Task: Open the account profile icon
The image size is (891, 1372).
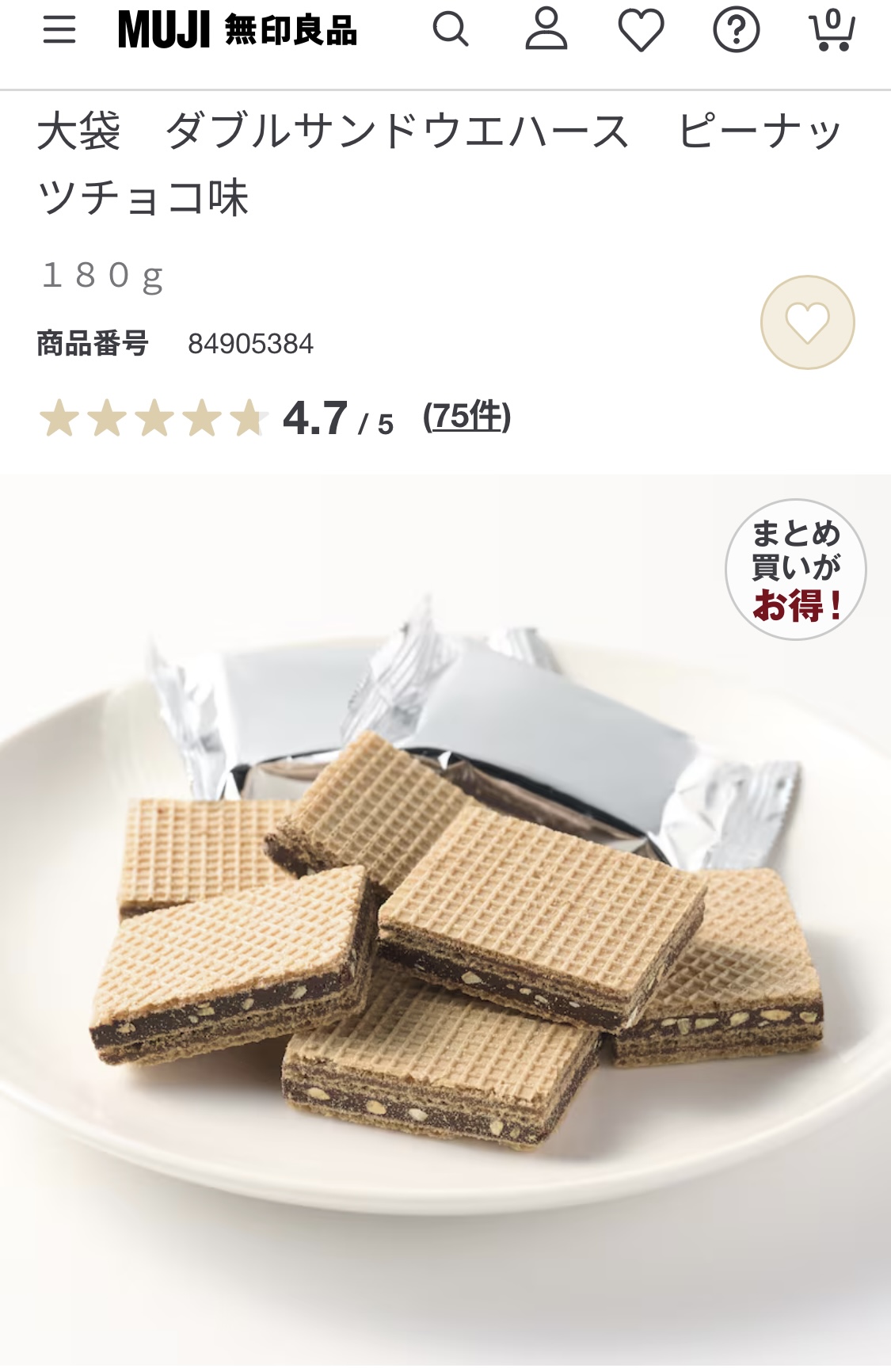Action: (546, 30)
